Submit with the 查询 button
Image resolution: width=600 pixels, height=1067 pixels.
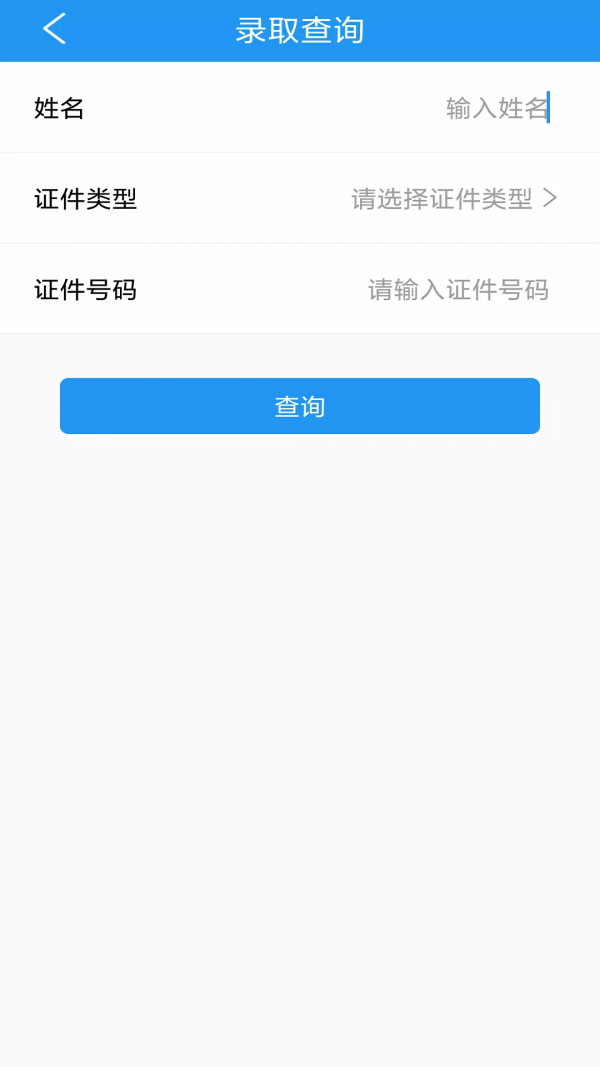300,406
